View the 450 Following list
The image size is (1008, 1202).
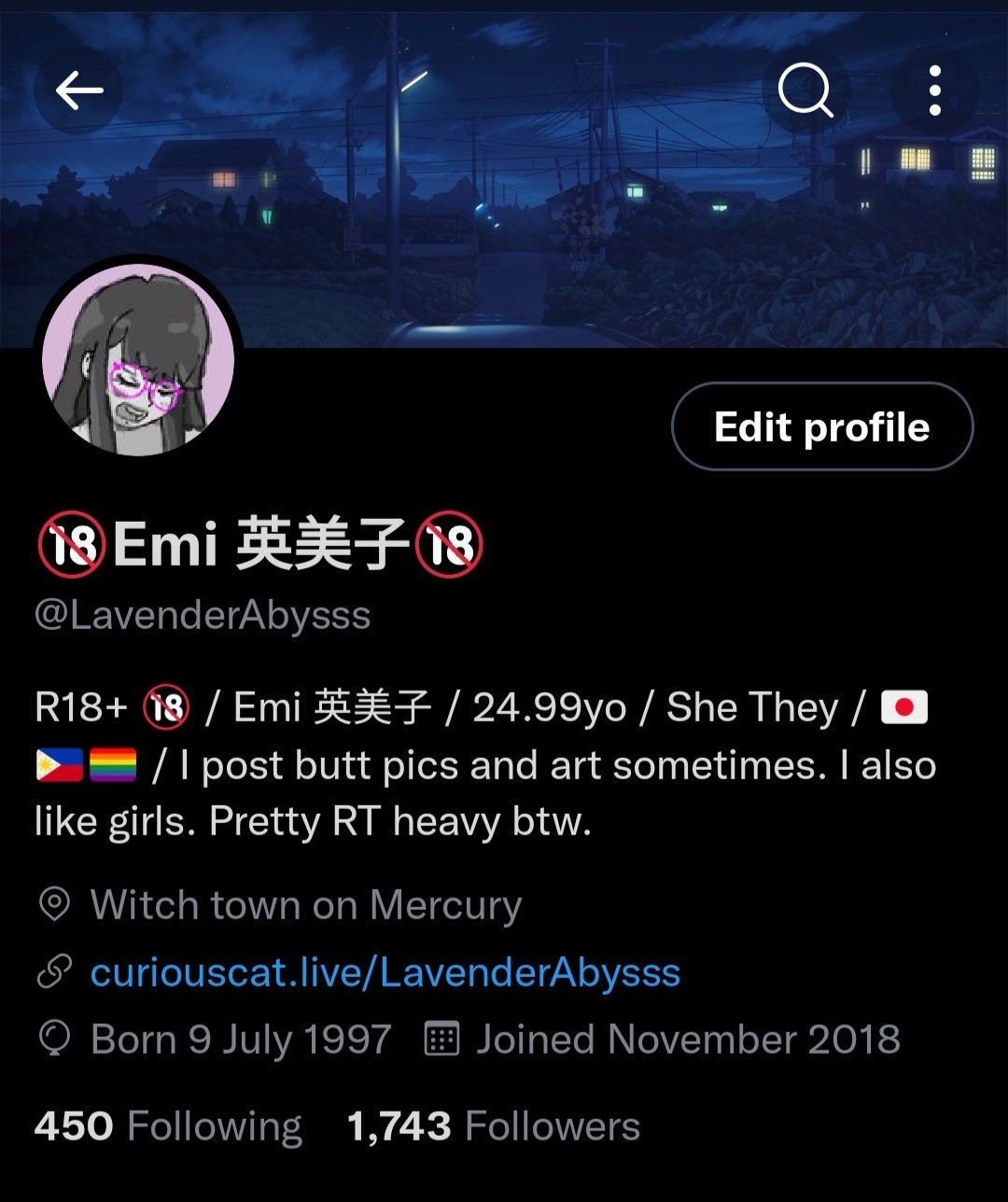coord(168,1126)
